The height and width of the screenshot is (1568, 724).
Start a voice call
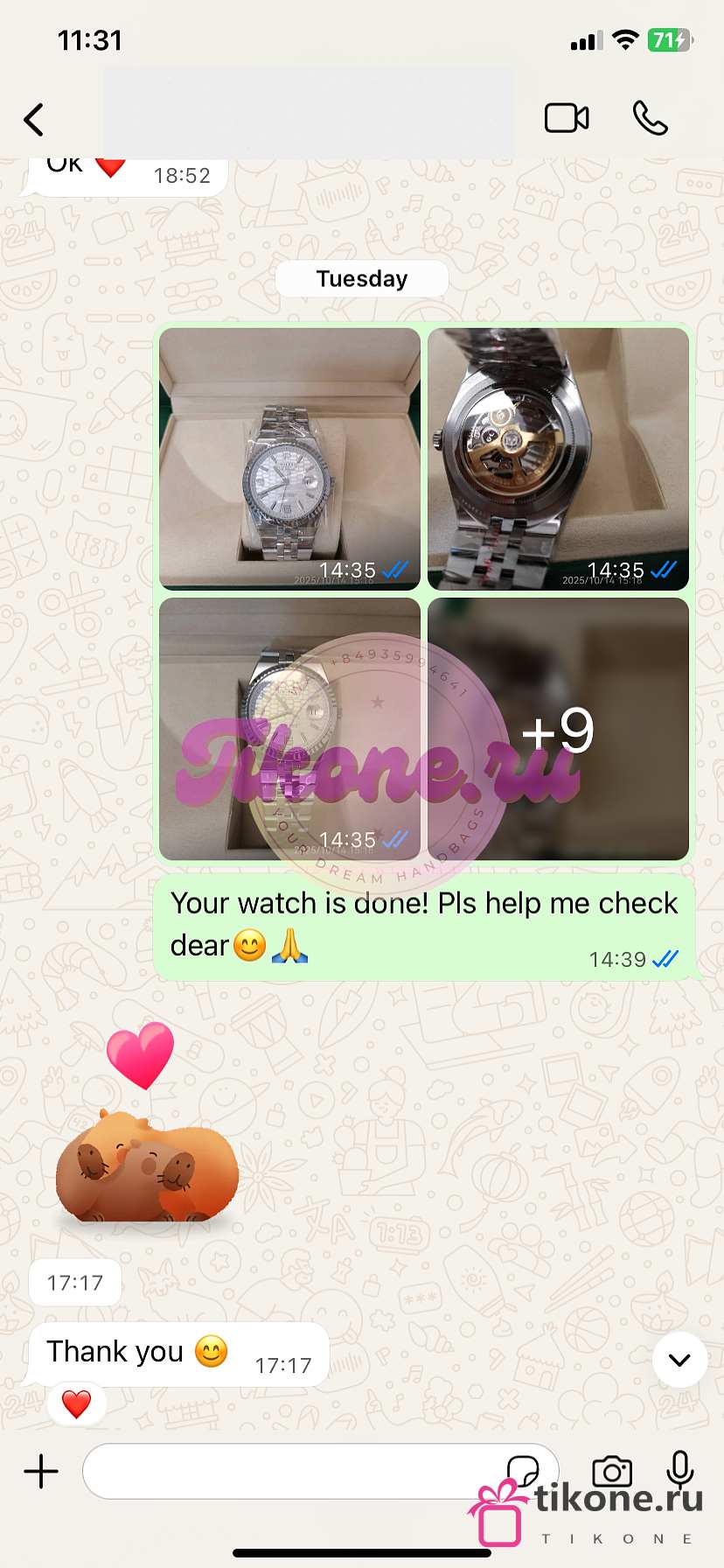tap(650, 118)
